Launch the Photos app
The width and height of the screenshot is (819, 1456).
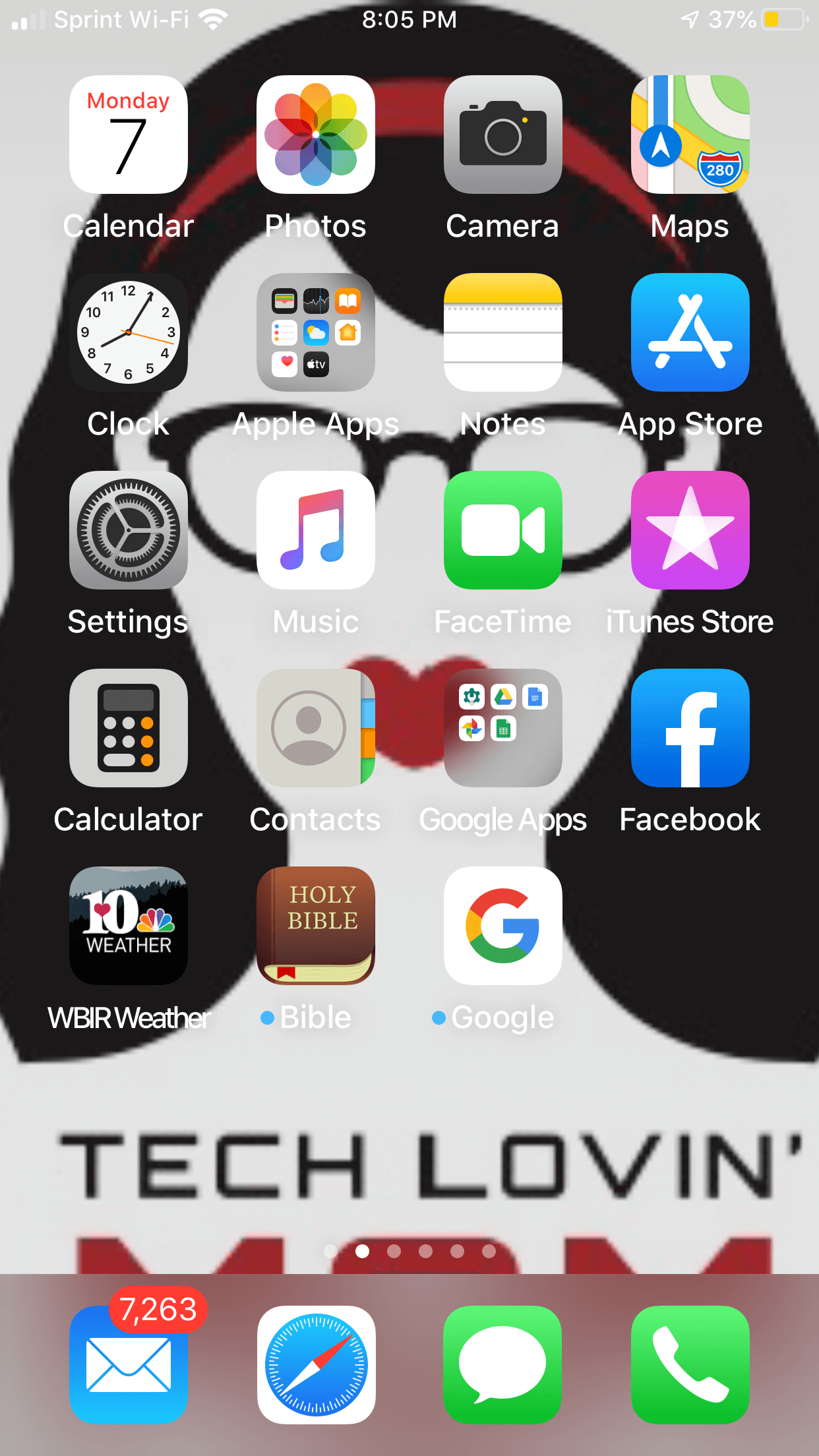click(316, 135)
